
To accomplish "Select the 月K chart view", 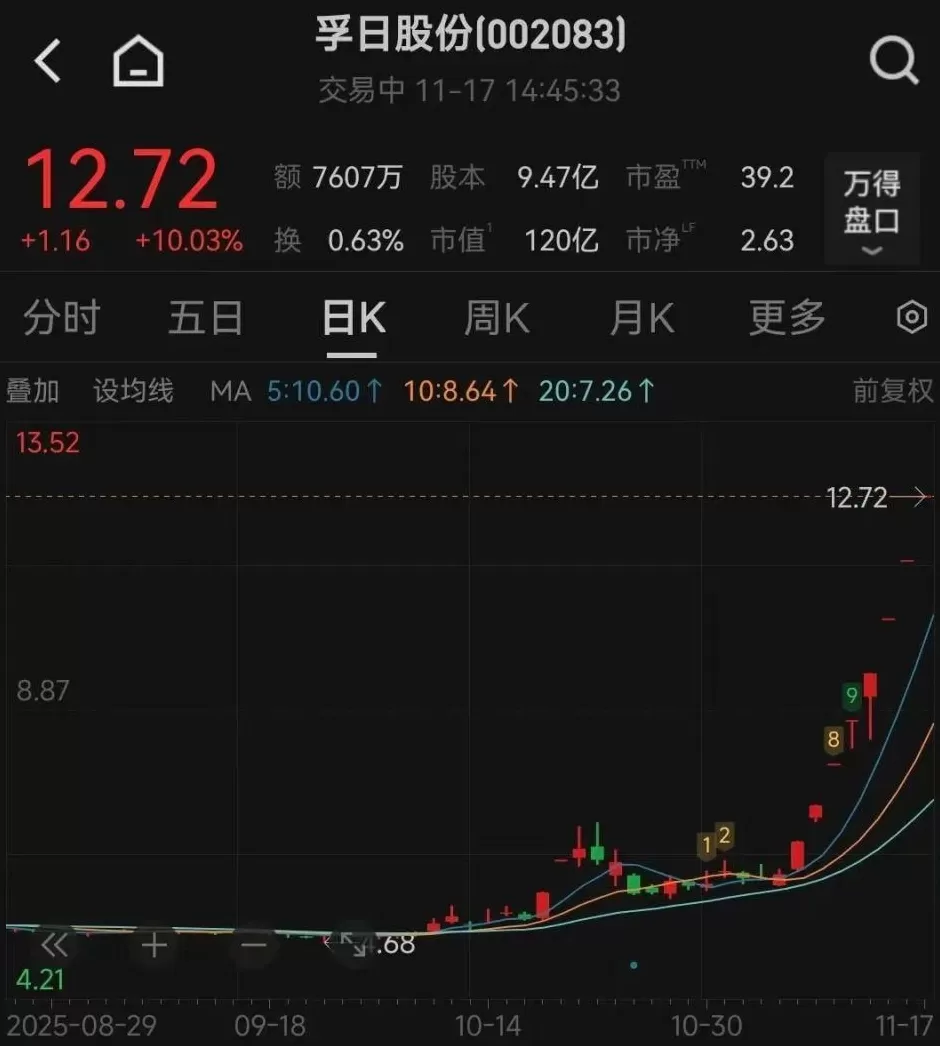I will [x=641, y=316].
